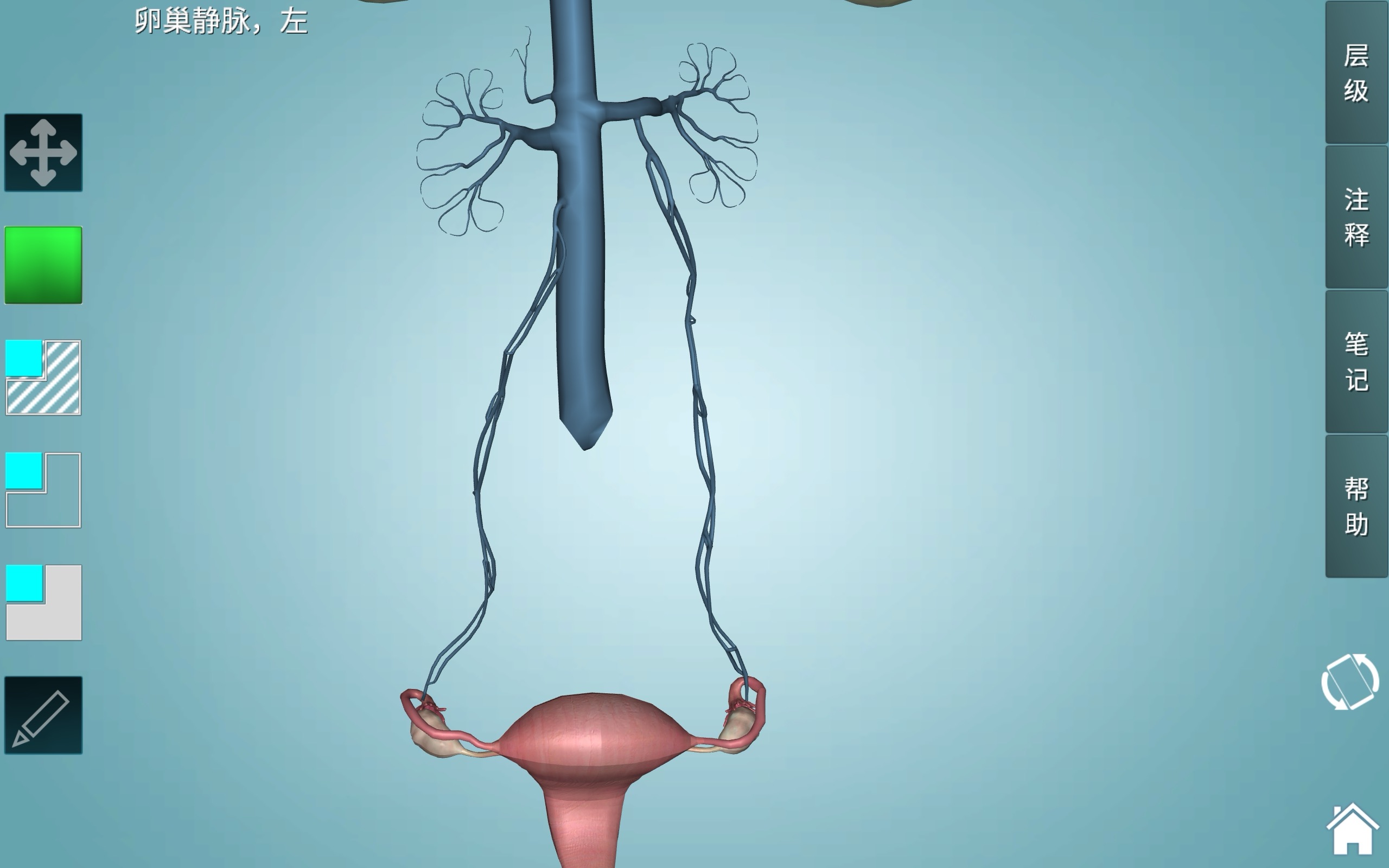Go to the home screen icon
The image size is (1389, 868).
click(1352, 829)
